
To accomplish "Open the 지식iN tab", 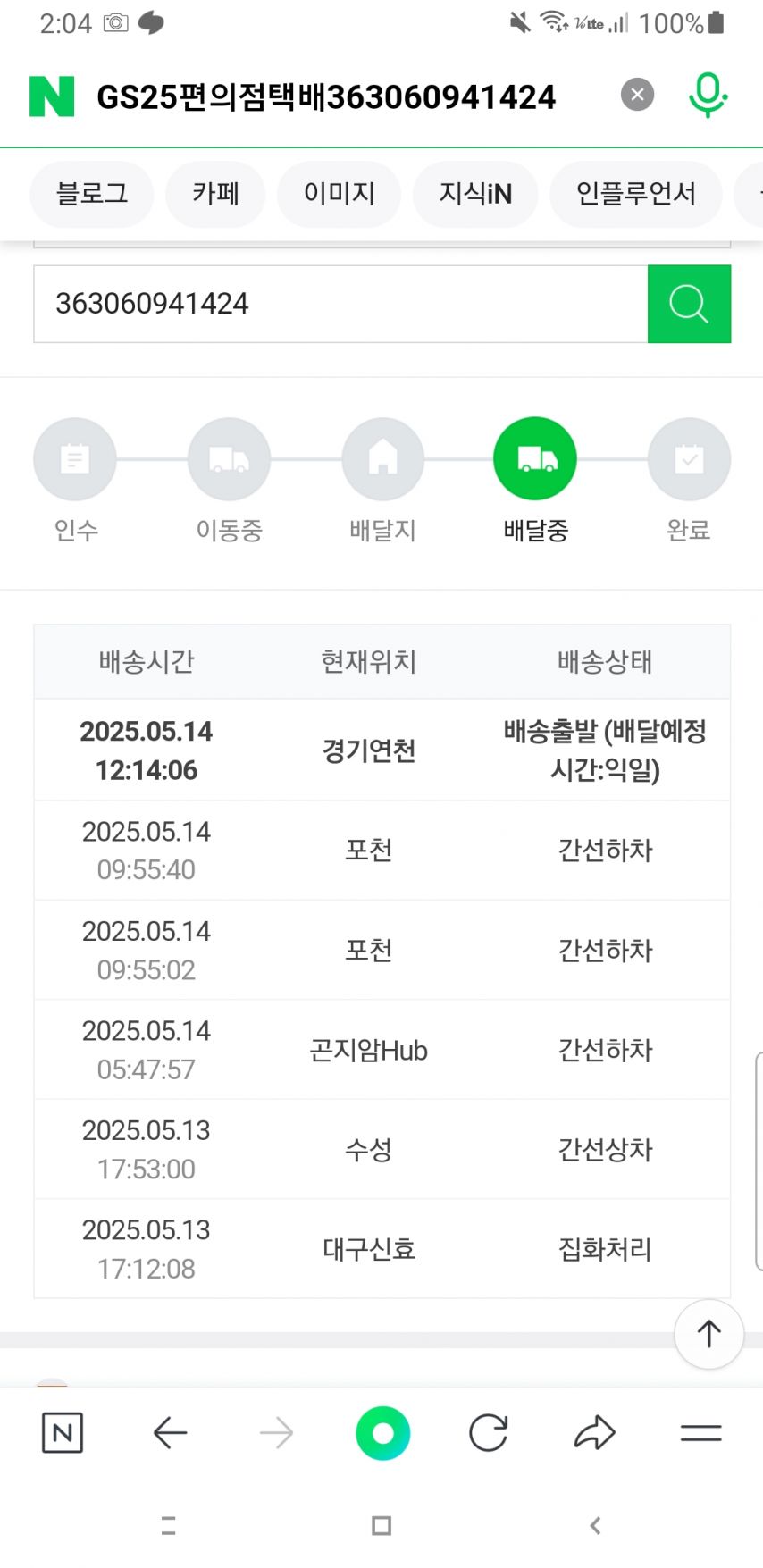I will tap(475, 194).
